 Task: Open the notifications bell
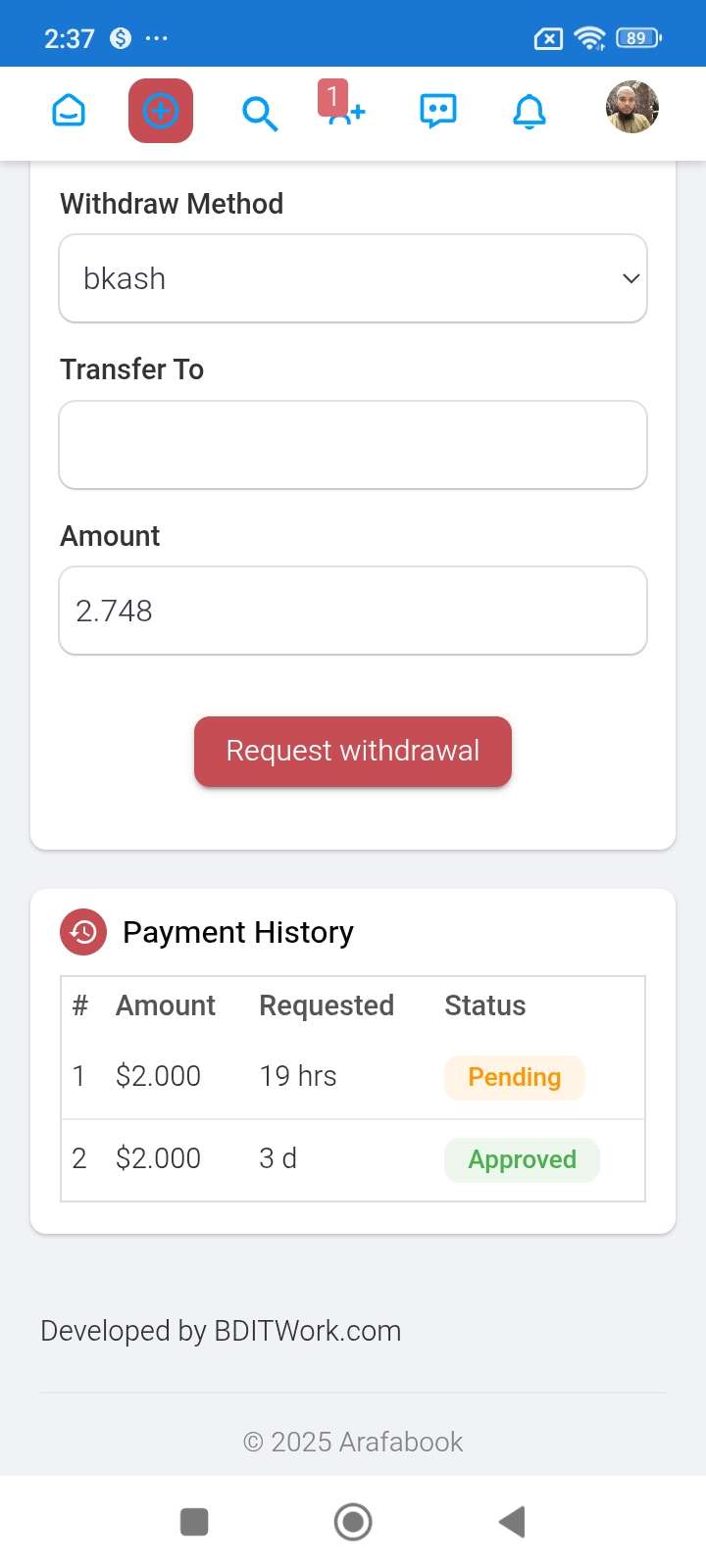click(x=529, y=112)
